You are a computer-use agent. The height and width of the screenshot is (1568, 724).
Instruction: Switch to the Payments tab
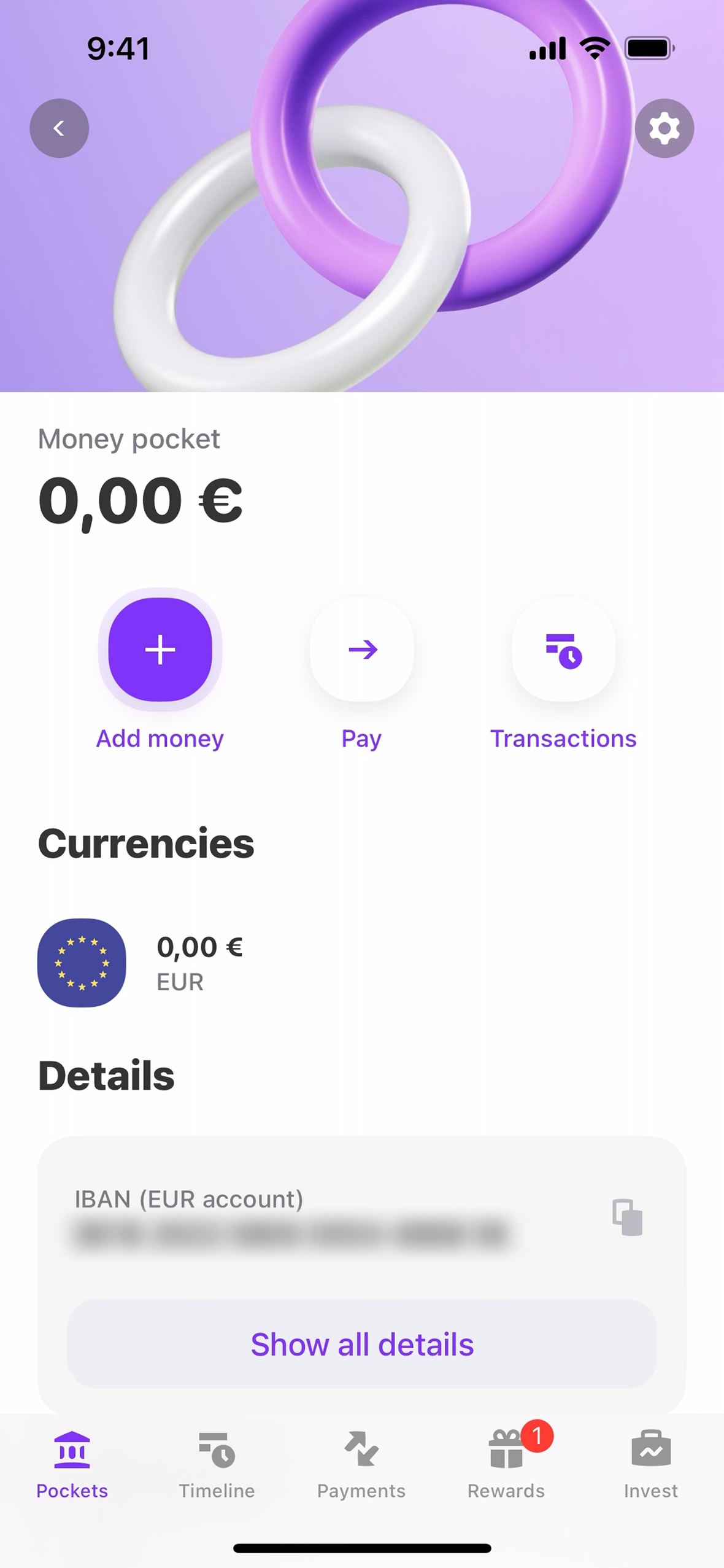click(x=361, y=1464)
